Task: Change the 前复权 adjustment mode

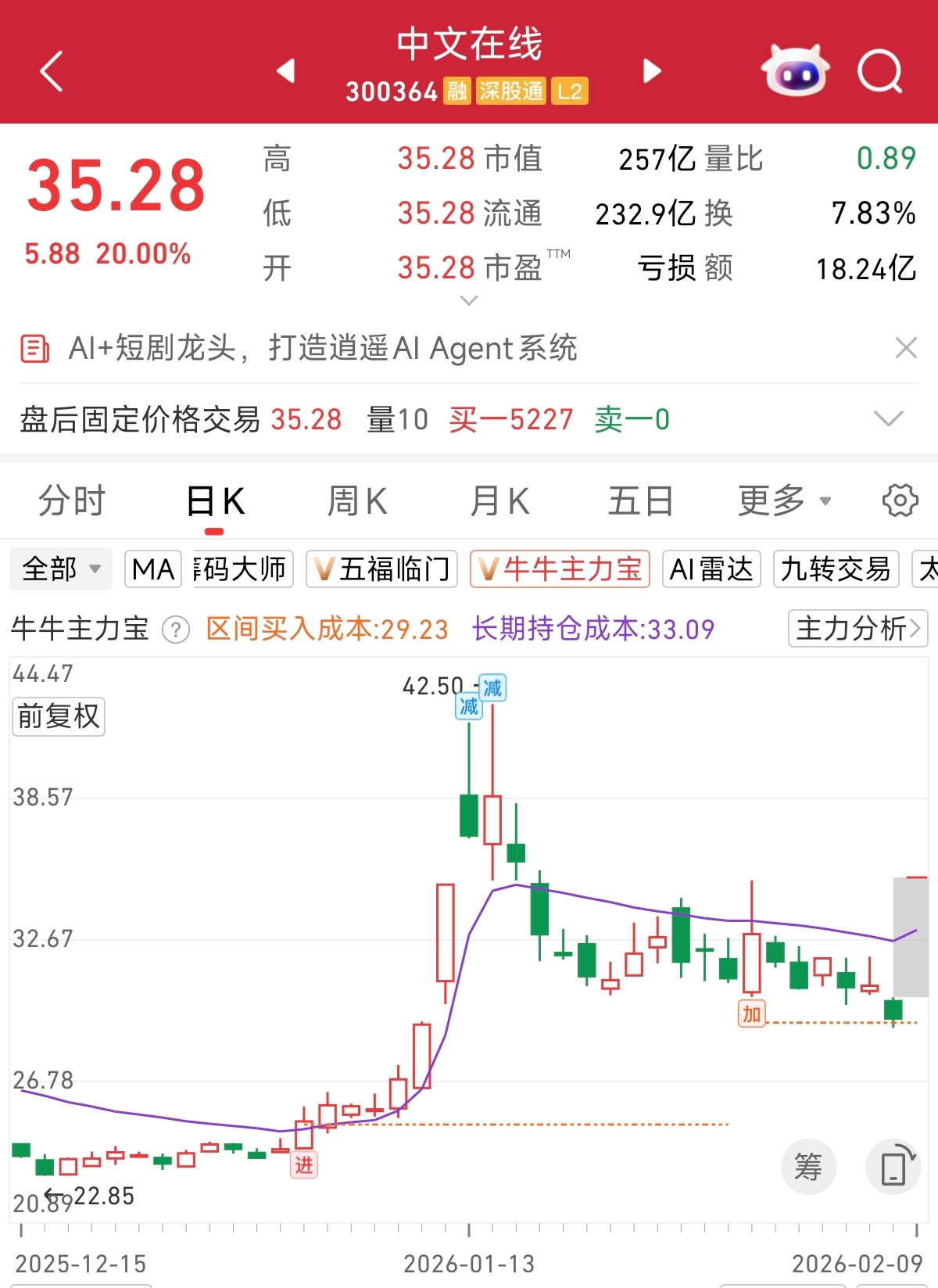Action: click(x=59, y=716)
